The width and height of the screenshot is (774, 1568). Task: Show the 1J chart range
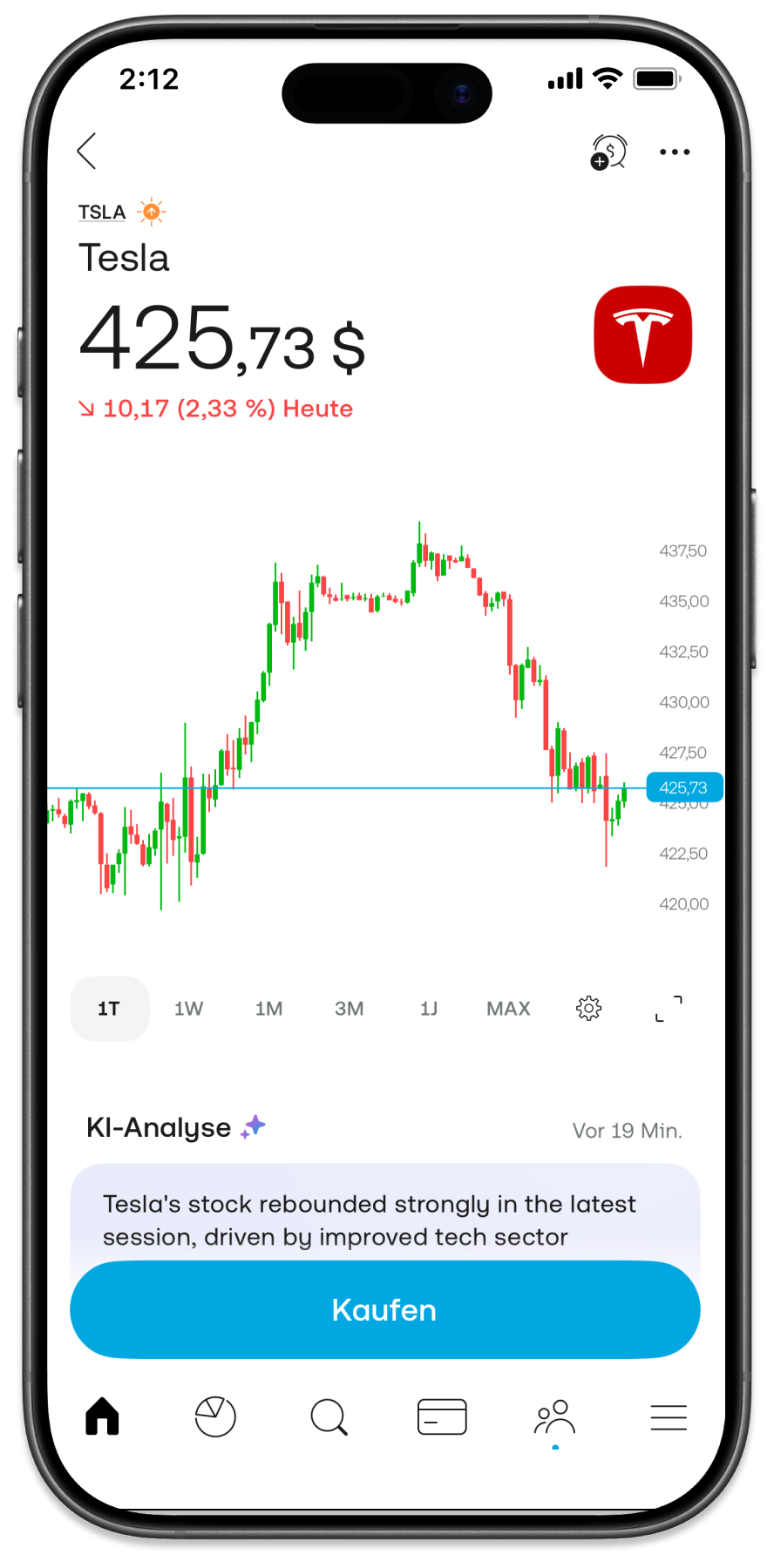(429, 1009)
